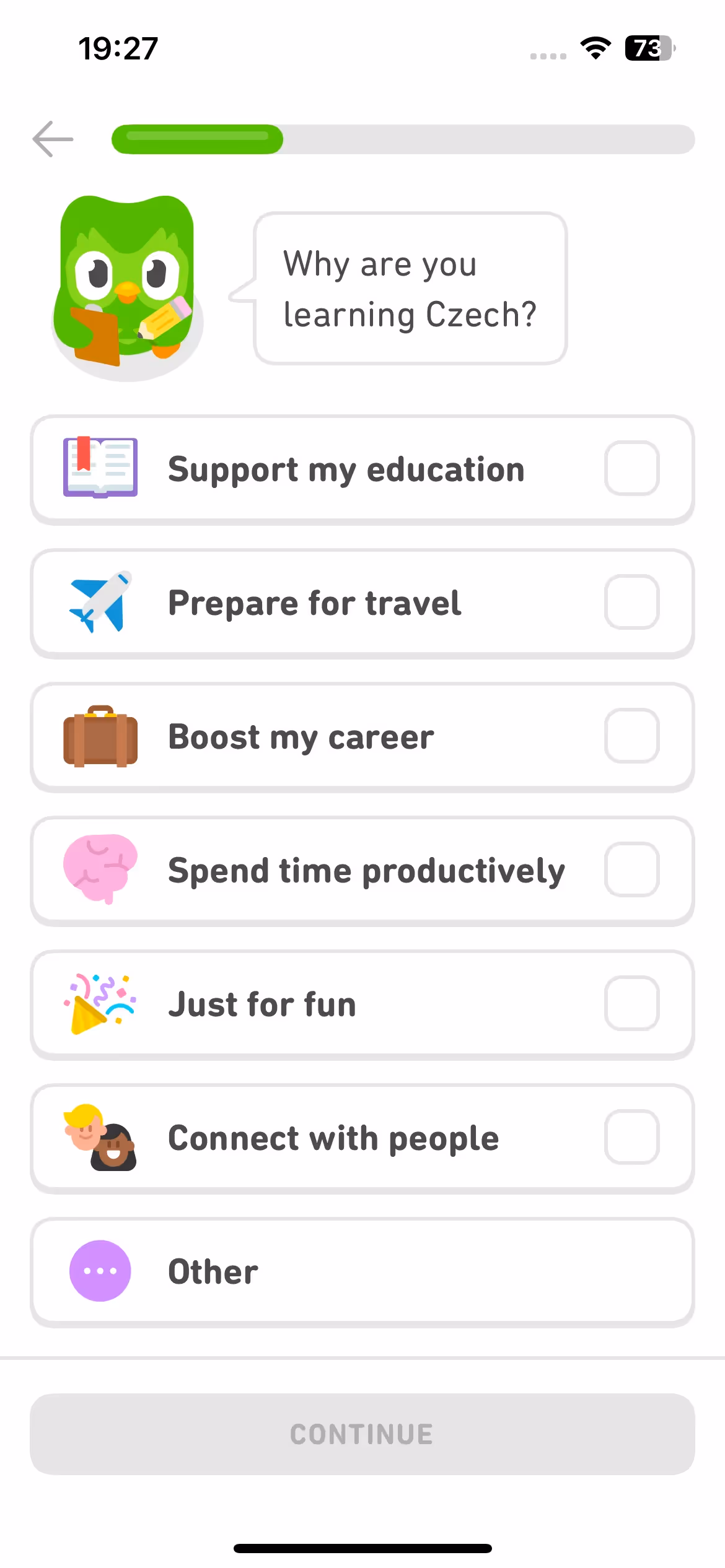Select Support my education
This screenshot has width=725, height=1568.
coord(362,469)
